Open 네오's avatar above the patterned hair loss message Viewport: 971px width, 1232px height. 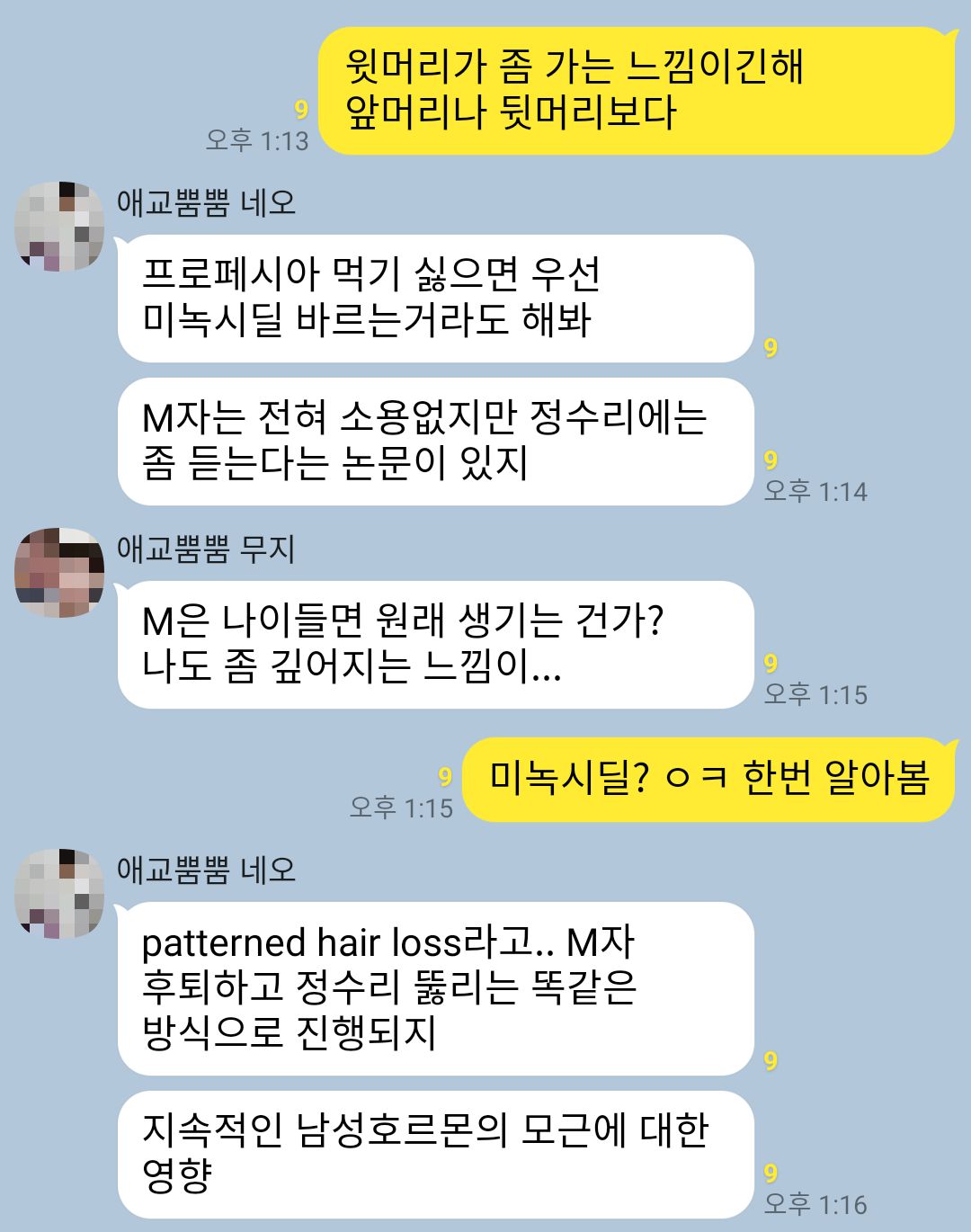pyautogui.click(x=59, y=893)
